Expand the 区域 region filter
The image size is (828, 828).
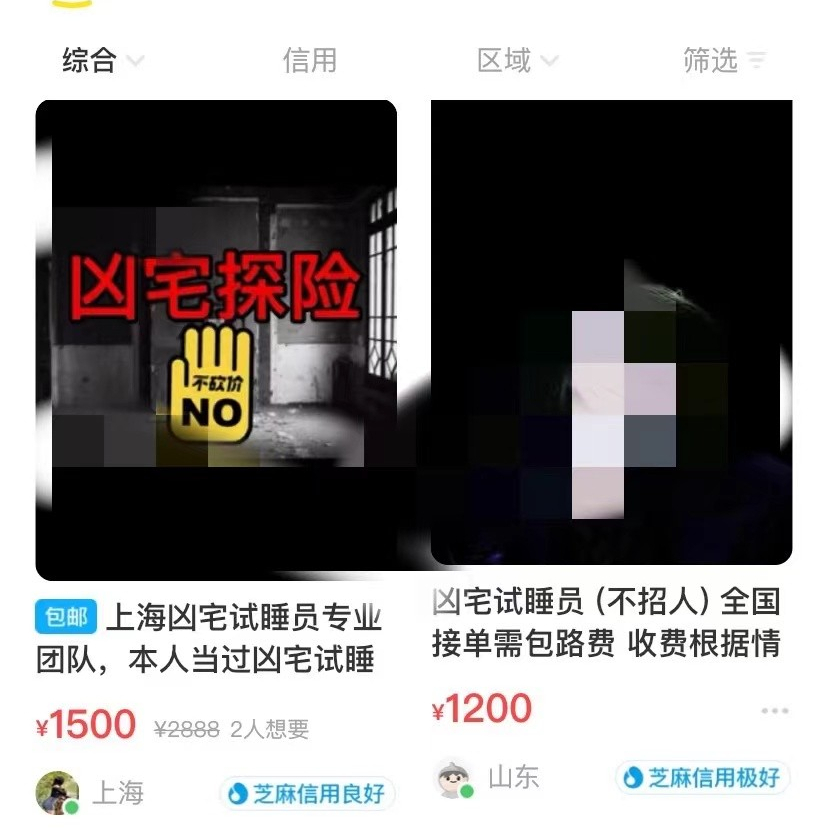point(517,60)
